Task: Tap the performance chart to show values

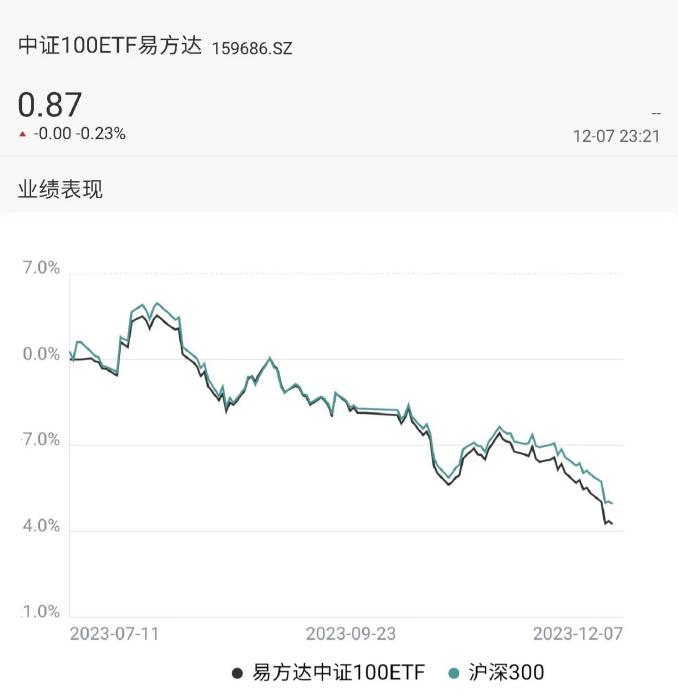Action: (345, 440)
